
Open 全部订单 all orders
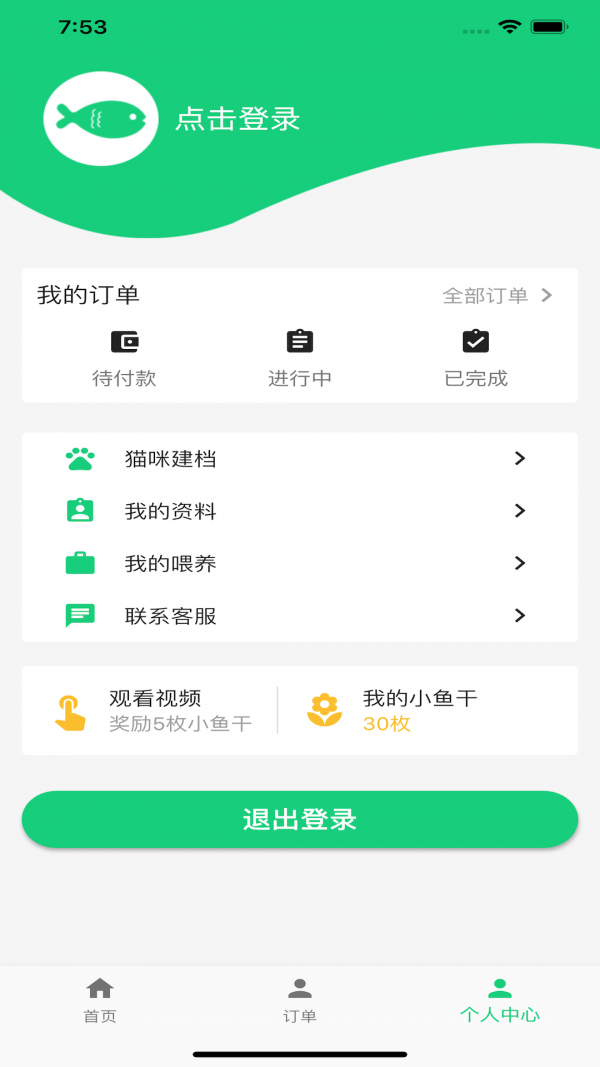click(498, 295)
